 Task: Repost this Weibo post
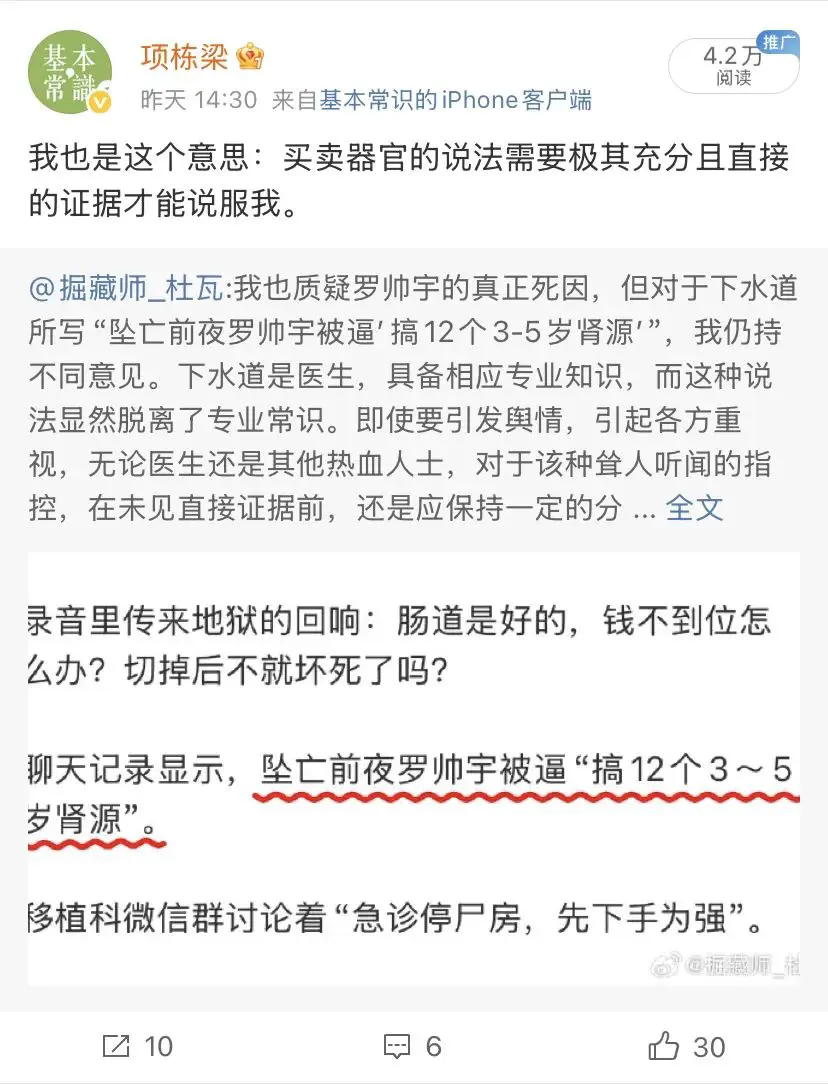(138, 1046)
